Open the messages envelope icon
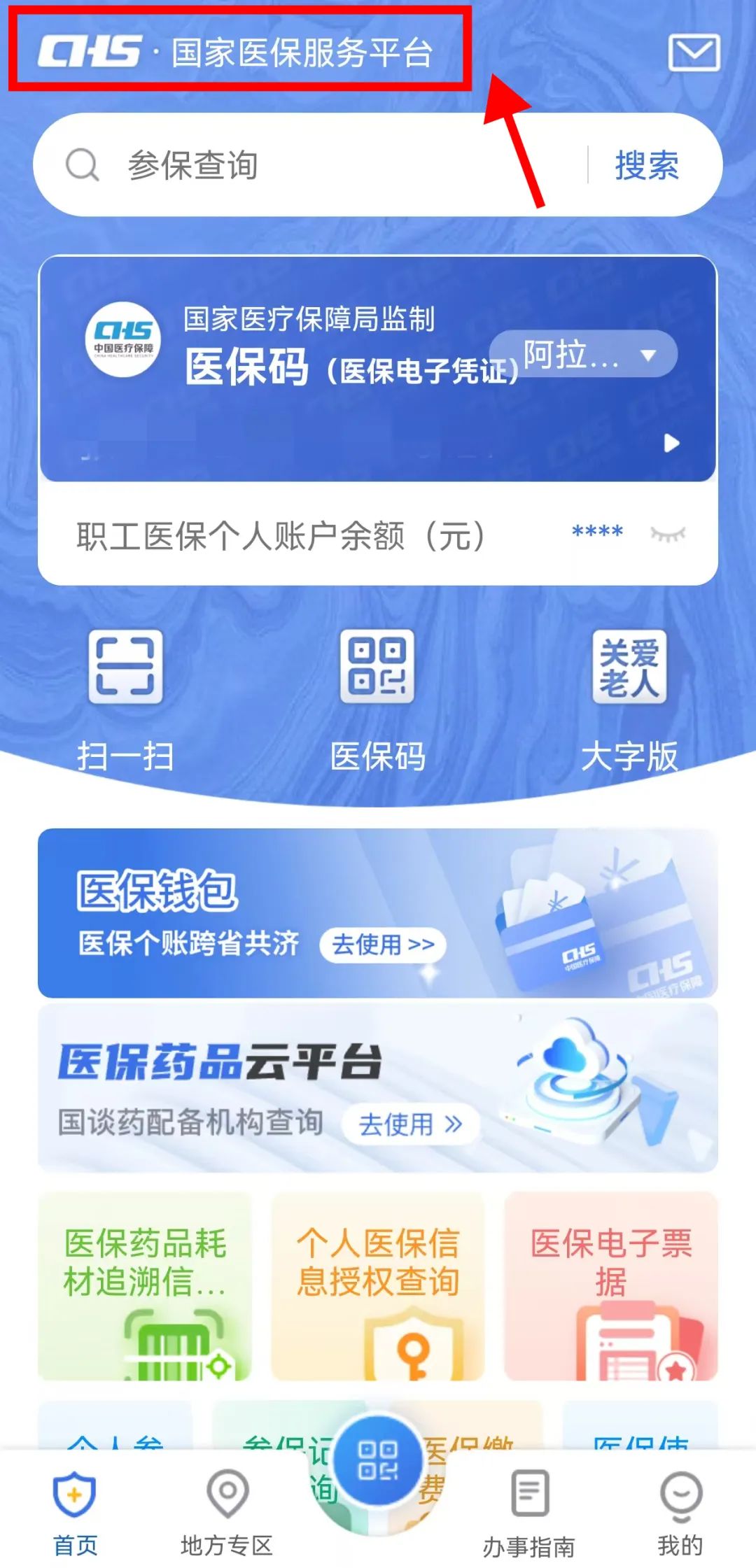756x1568 pixels. (694, 53)
